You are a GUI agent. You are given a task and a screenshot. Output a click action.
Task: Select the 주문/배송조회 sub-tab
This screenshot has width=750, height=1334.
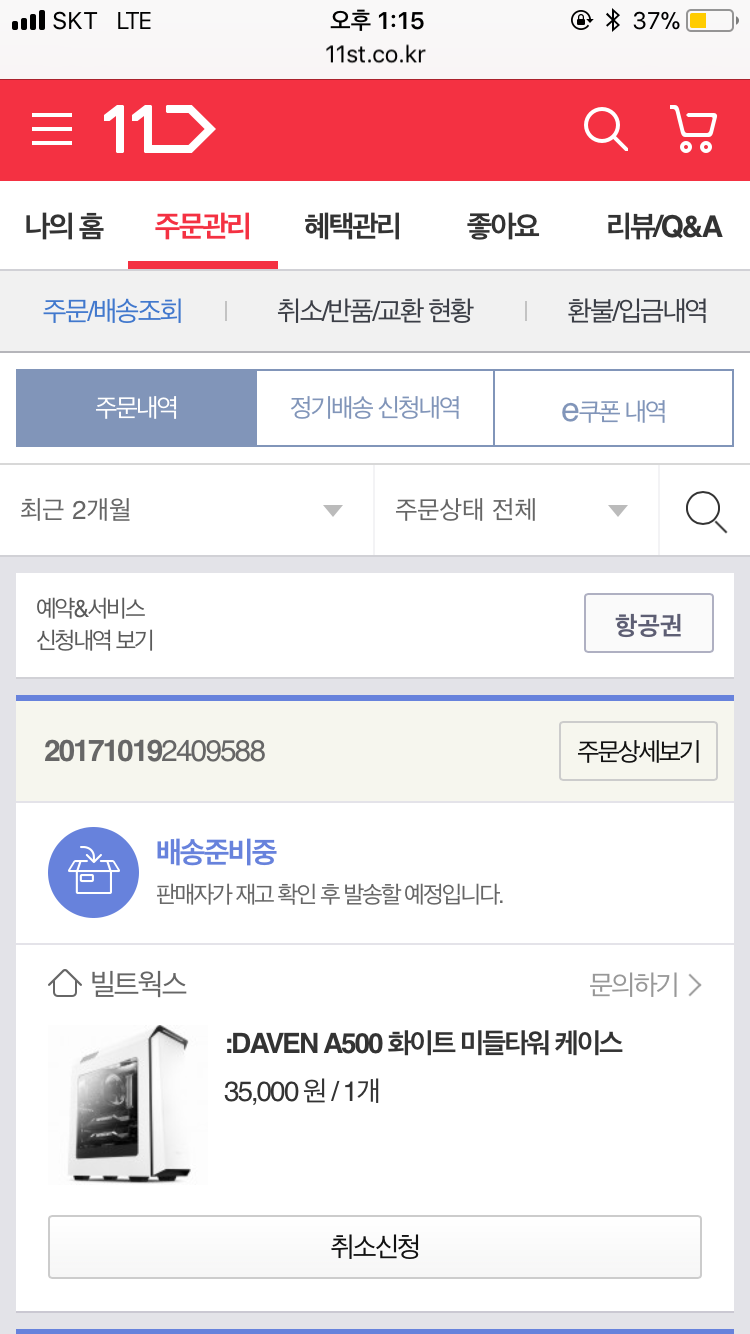pos(112,311)
